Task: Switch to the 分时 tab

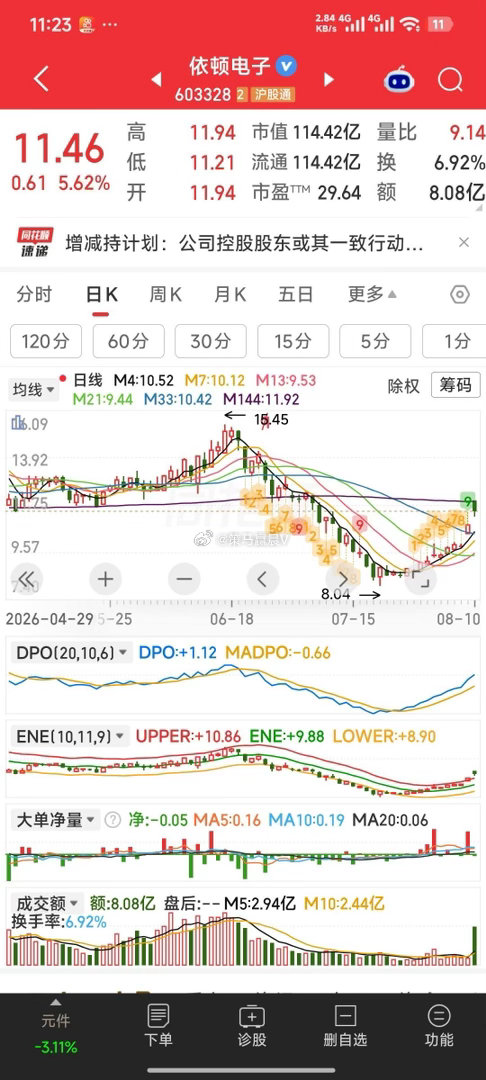Action: [34, 295]
